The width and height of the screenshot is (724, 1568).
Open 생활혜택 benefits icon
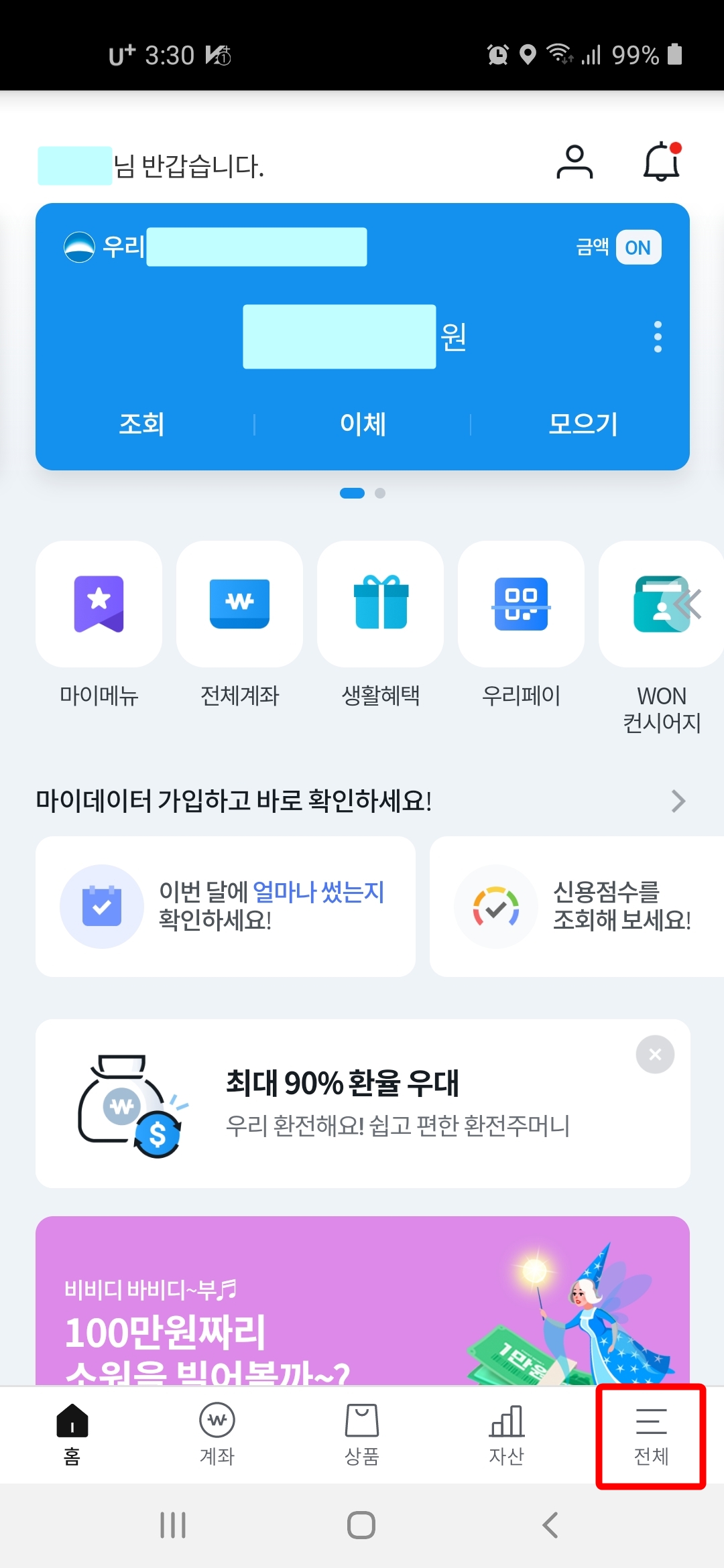click(380, 603)
